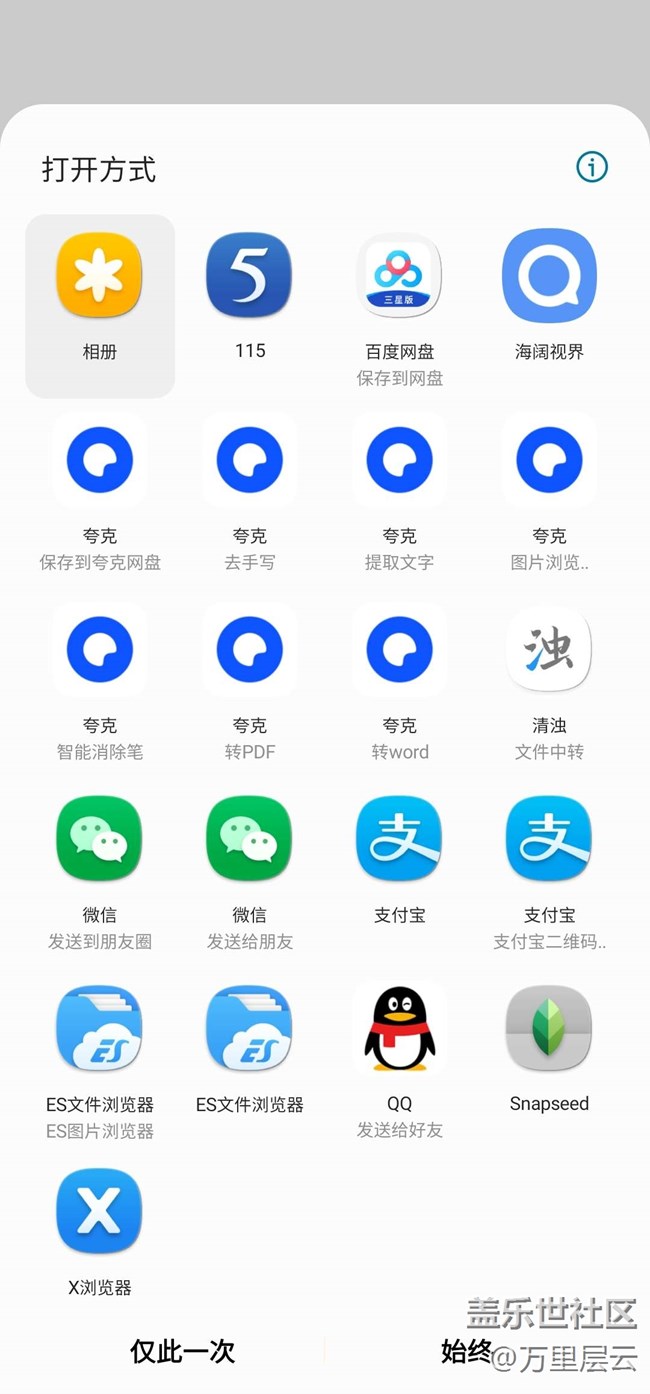Image resolution: width=650 pixels, height=1394 pixels.
Task: Open with 清浊 文件中转
Action: point(549,680)
